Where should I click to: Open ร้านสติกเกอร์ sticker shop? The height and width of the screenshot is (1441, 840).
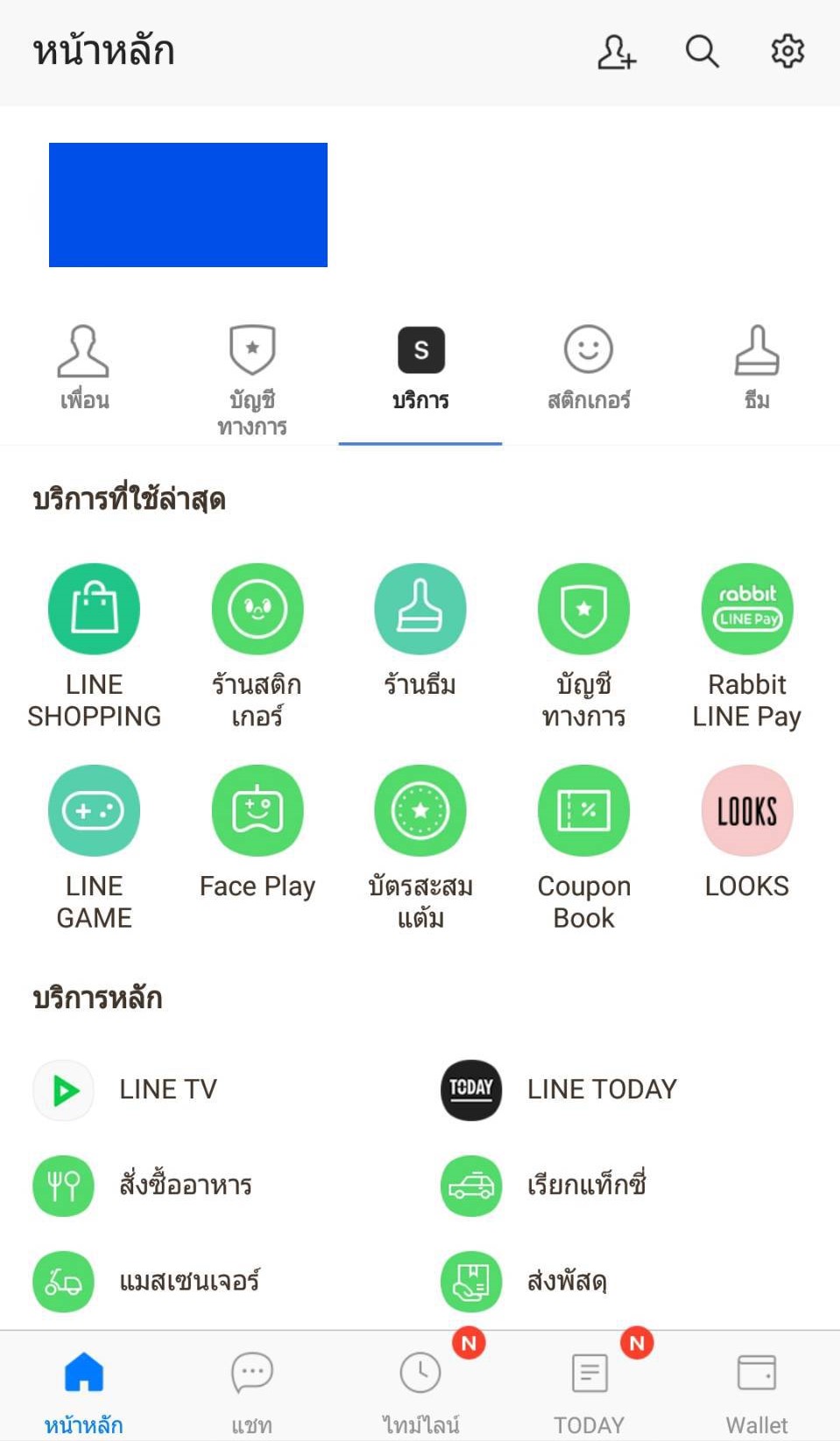[257, 610]
